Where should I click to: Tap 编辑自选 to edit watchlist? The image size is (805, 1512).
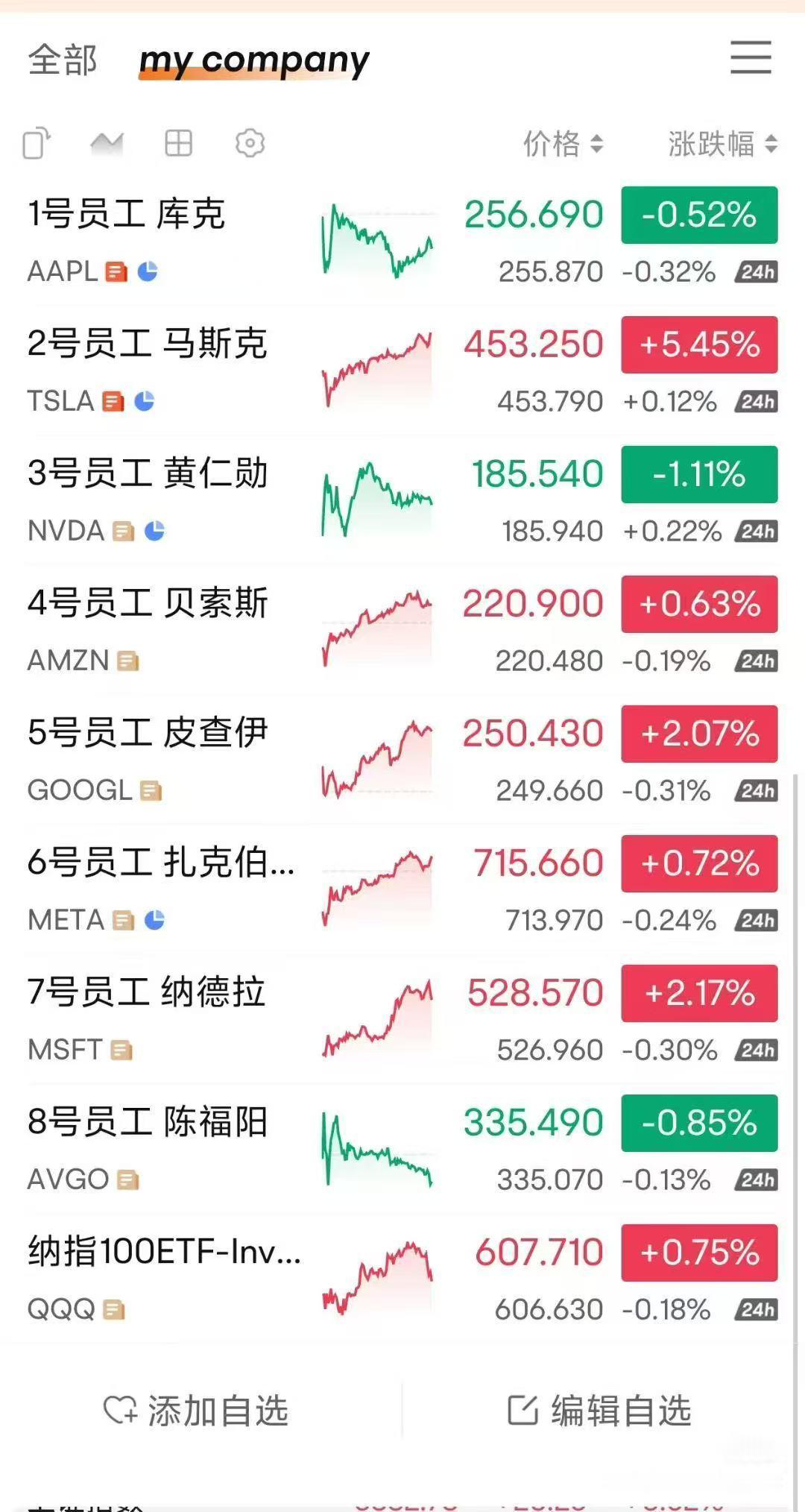tap(599, 1411)
